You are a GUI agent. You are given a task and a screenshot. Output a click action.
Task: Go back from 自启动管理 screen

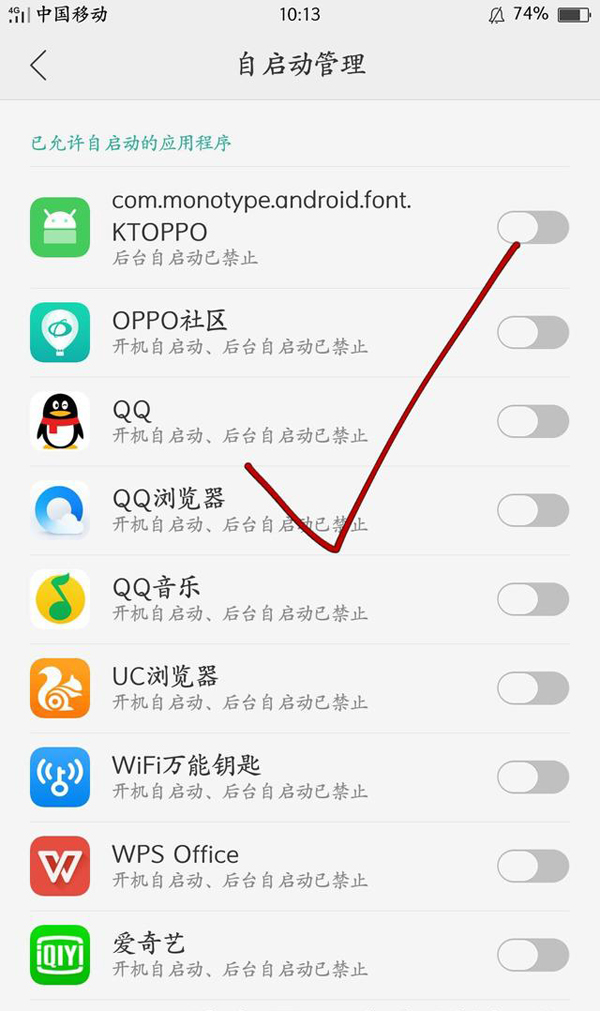pos(39,66)
